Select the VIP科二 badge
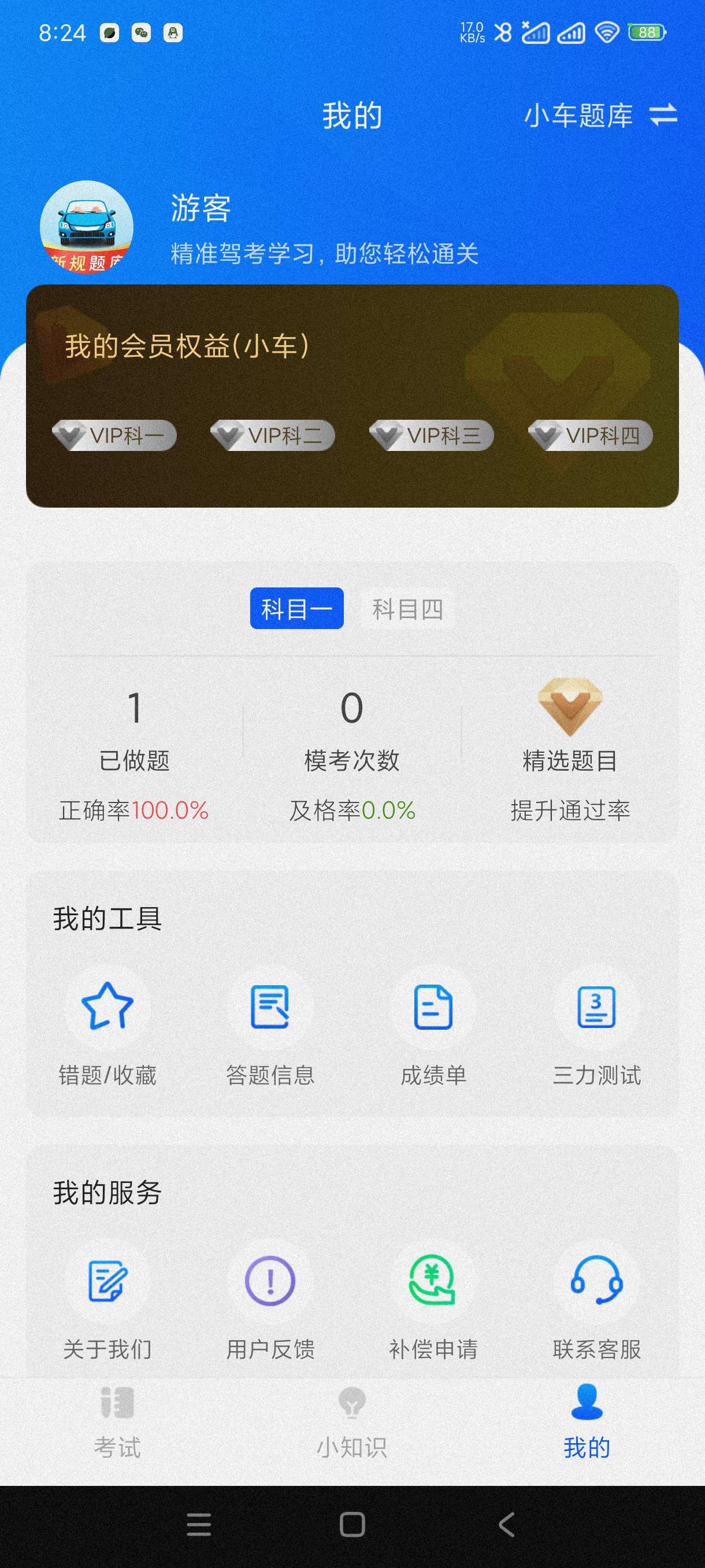Viewport: 705px width, 1568px height. [x=273, y=436]
